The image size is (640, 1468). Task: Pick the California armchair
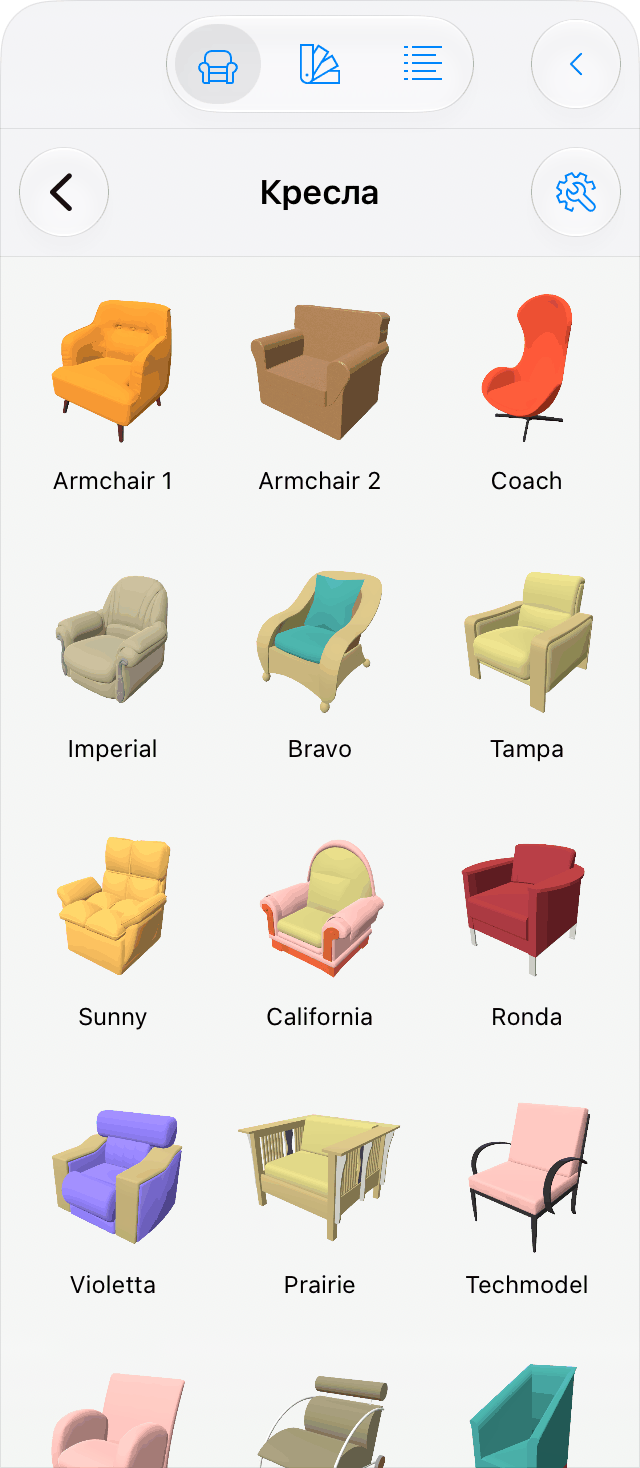320,931
